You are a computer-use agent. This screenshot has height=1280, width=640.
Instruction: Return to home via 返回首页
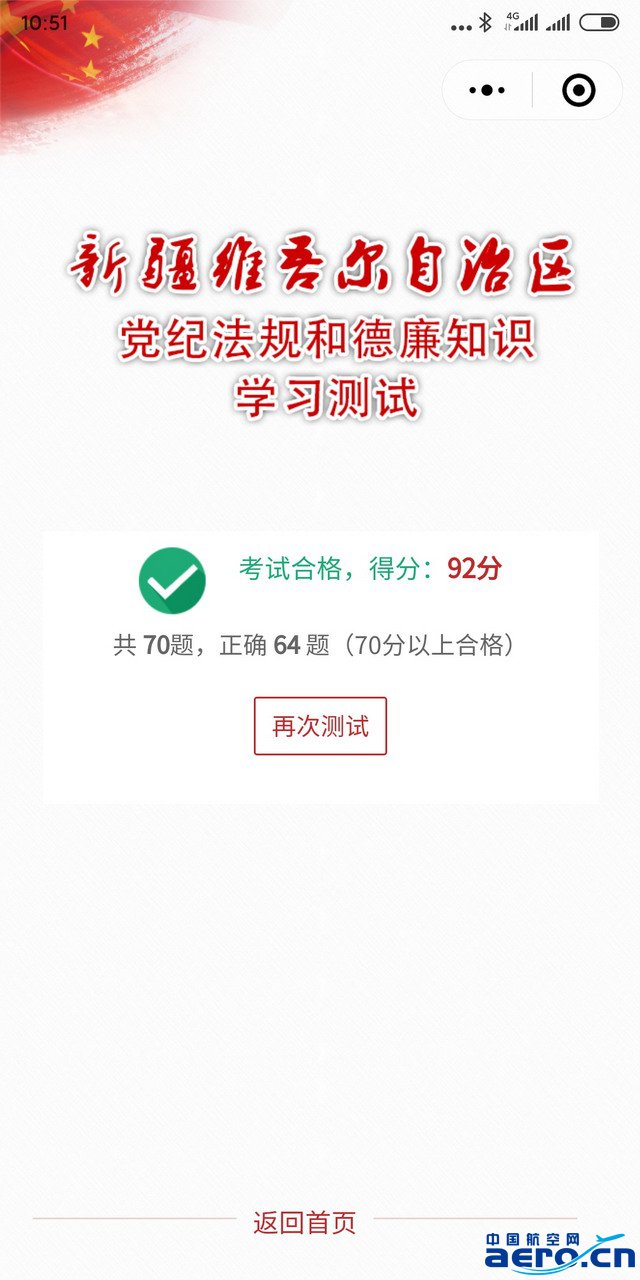coord(305,1222)
